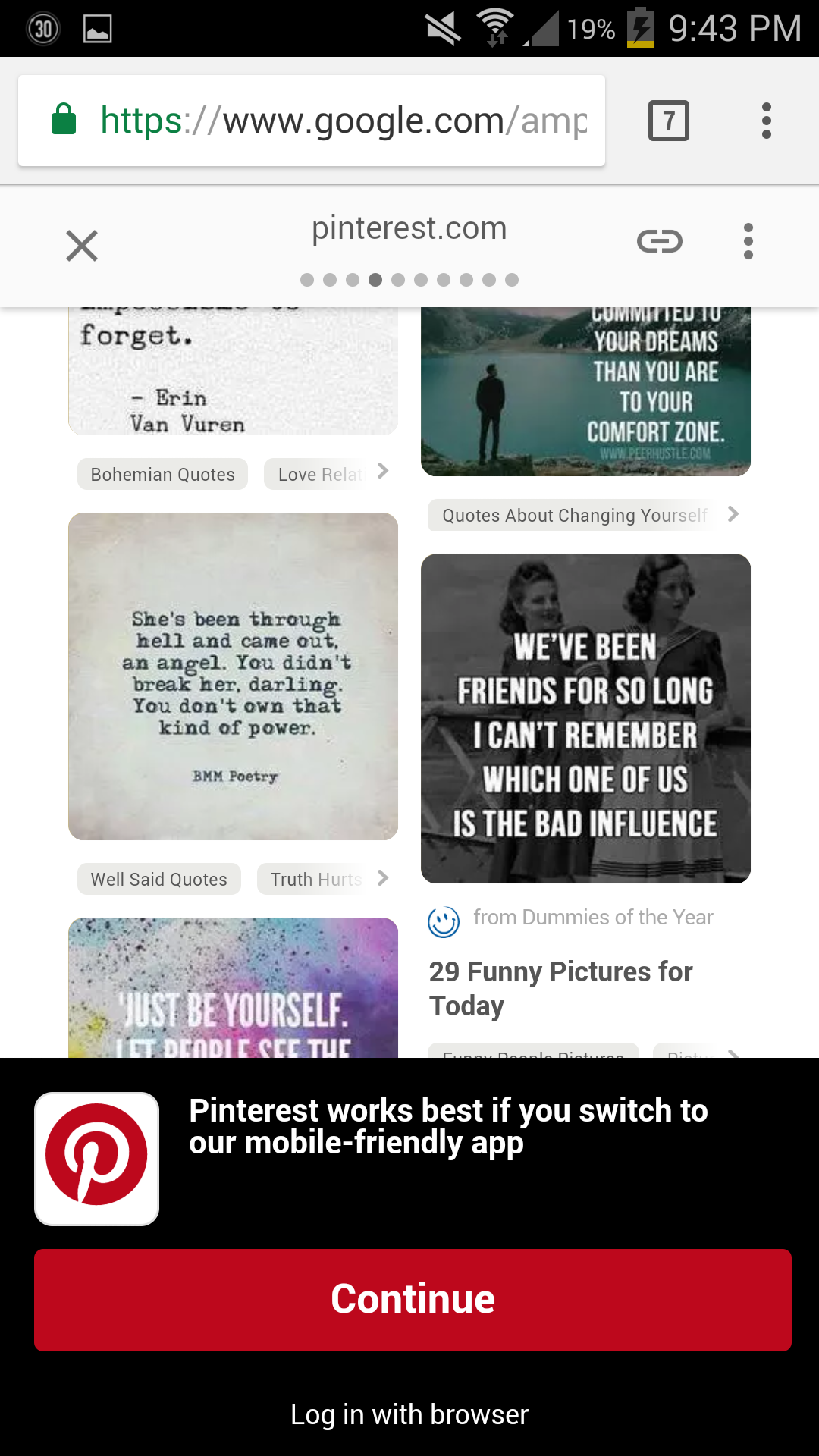
Task: Close the pinterest.com AMP viewer
Action: point(82,246)
